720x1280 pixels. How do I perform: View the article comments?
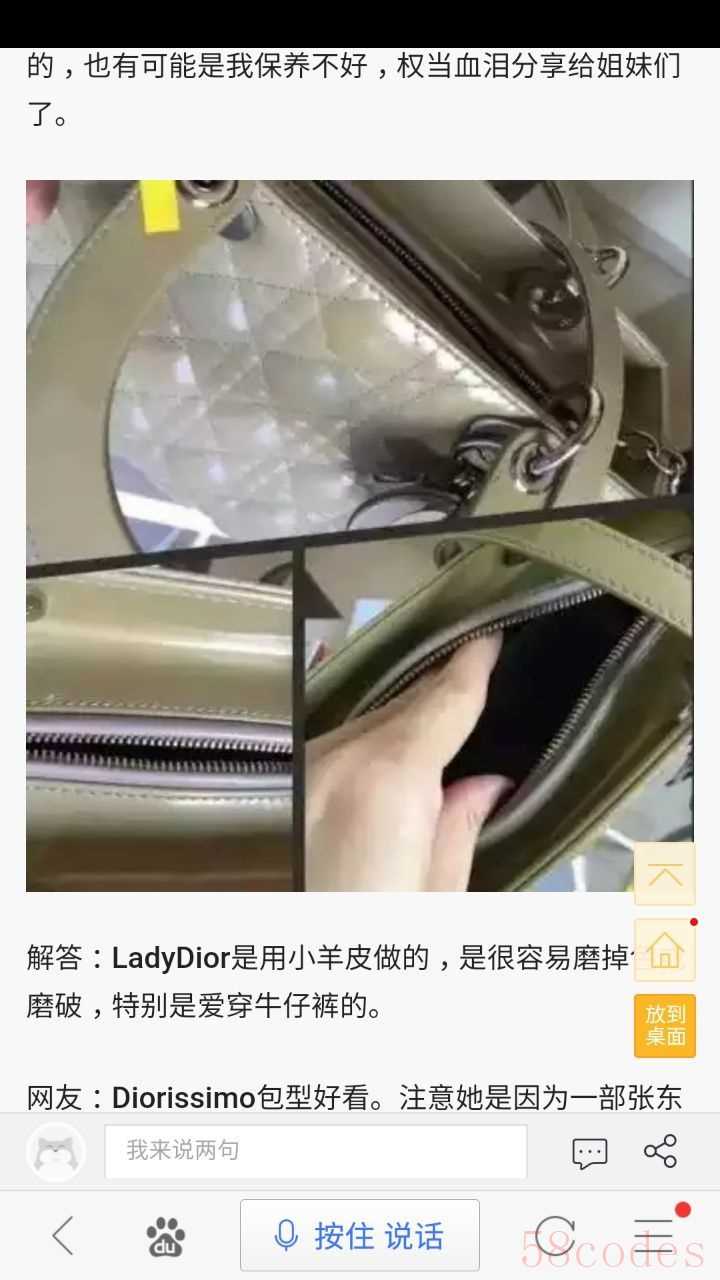[589, 1152]
